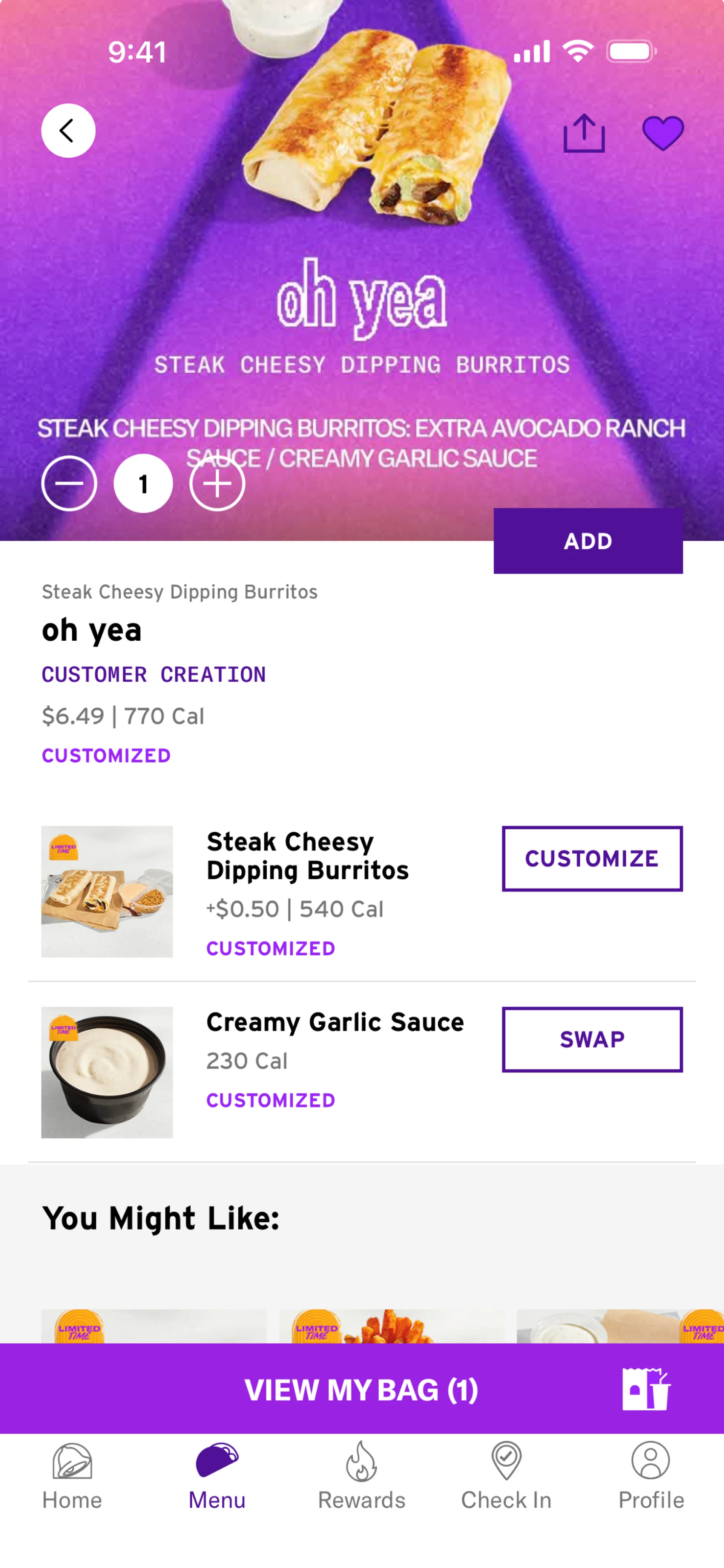Add oh yea to the bag

tap(587, 540)
